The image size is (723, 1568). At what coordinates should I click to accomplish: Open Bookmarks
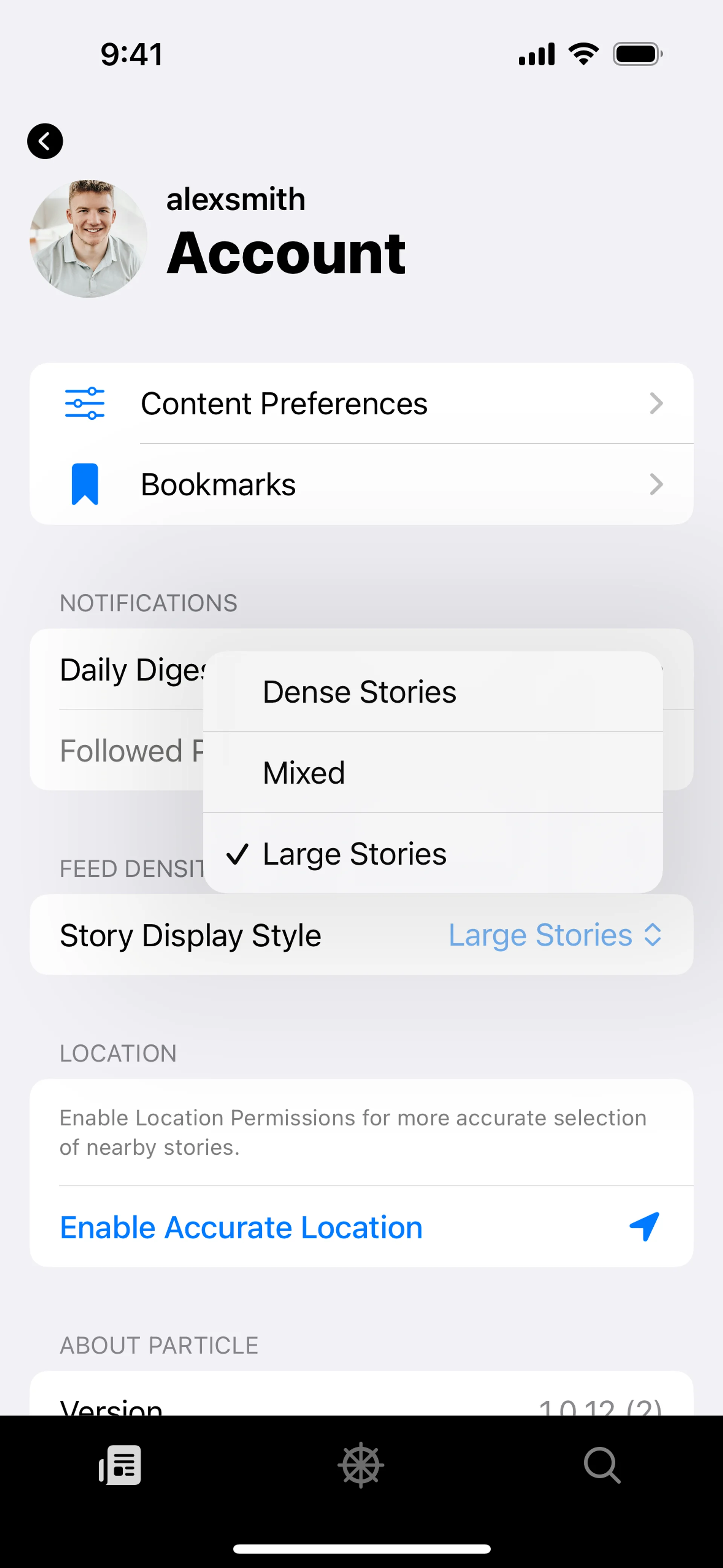tap(361, 484)
